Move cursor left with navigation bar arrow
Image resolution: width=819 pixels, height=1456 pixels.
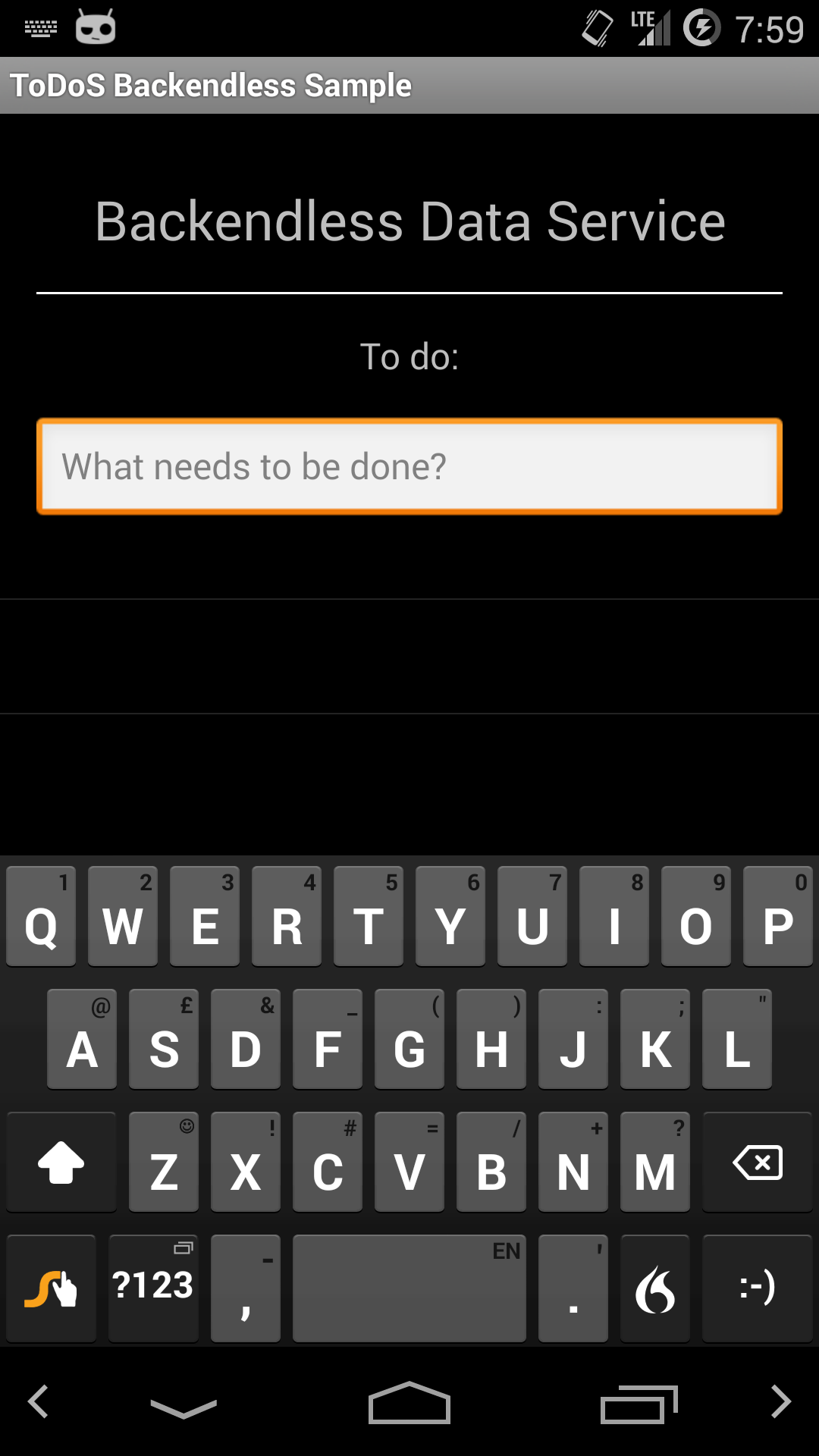pyautogui.click(x=39, y=1401)
